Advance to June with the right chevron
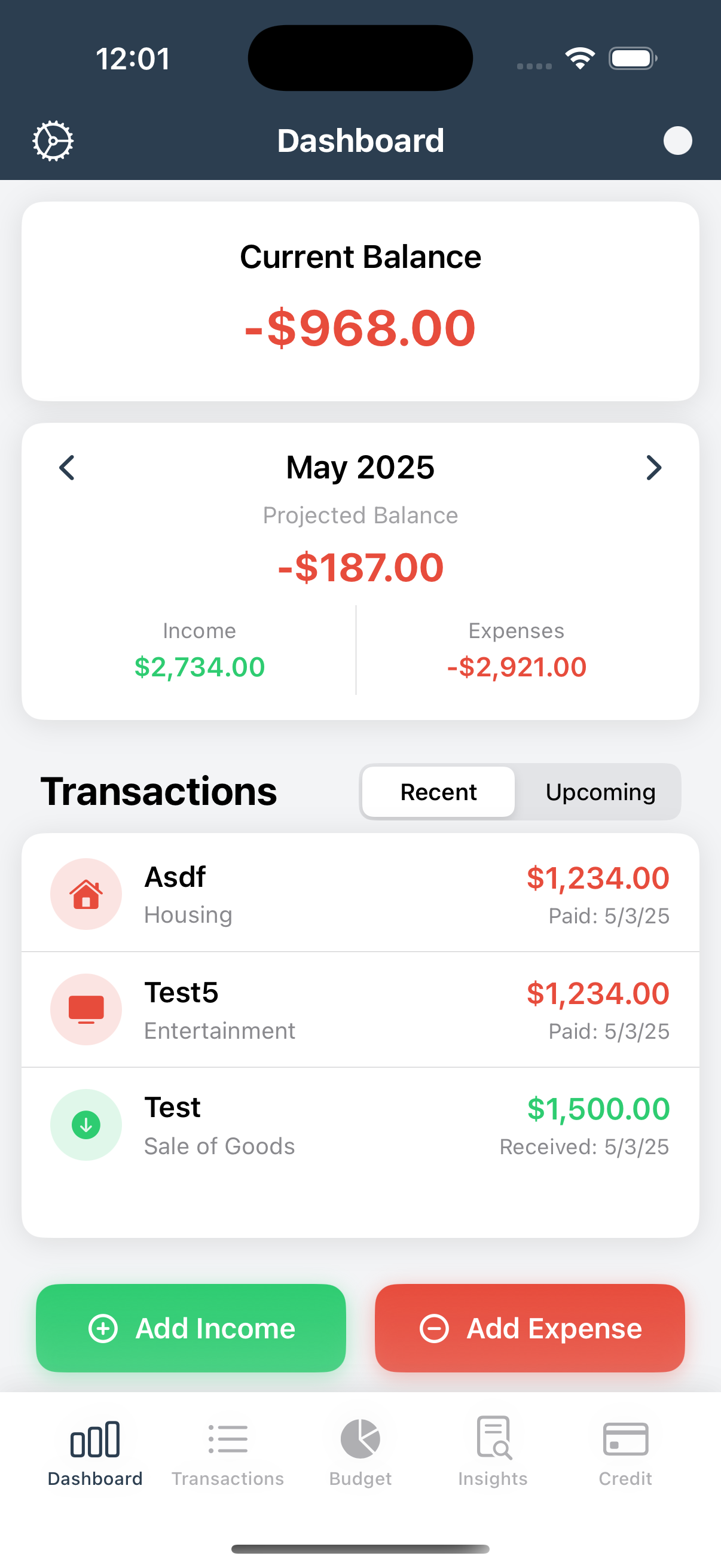Screen dimensions: 721x1568 tap(653, 468)
